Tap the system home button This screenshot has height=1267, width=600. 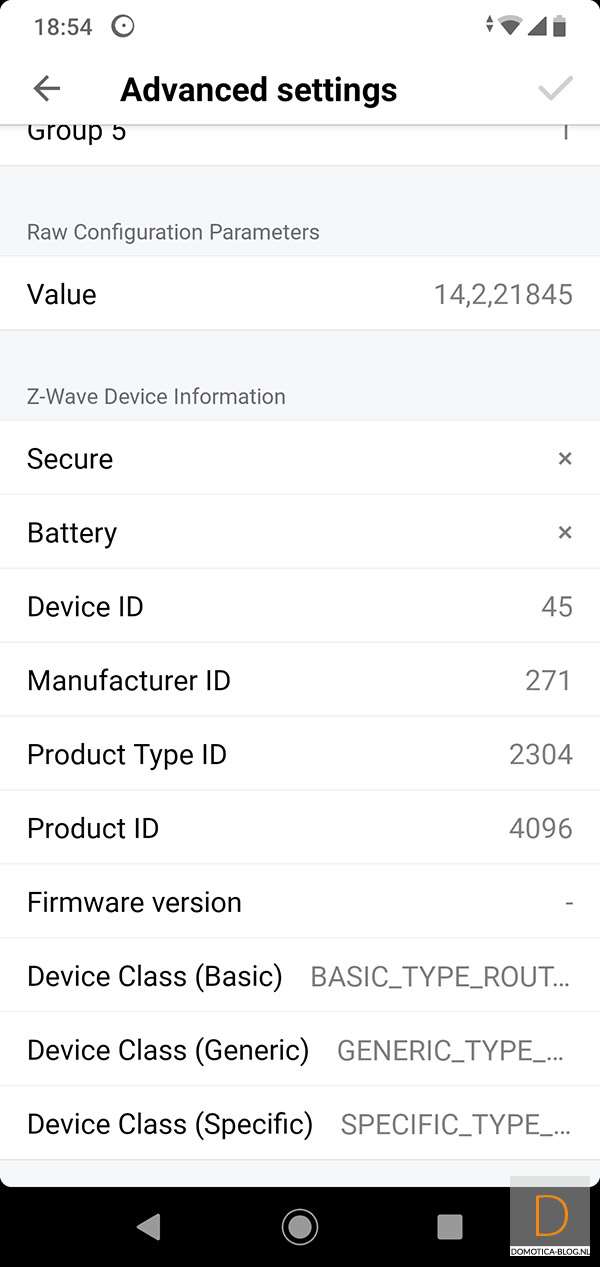(300, 1226)
